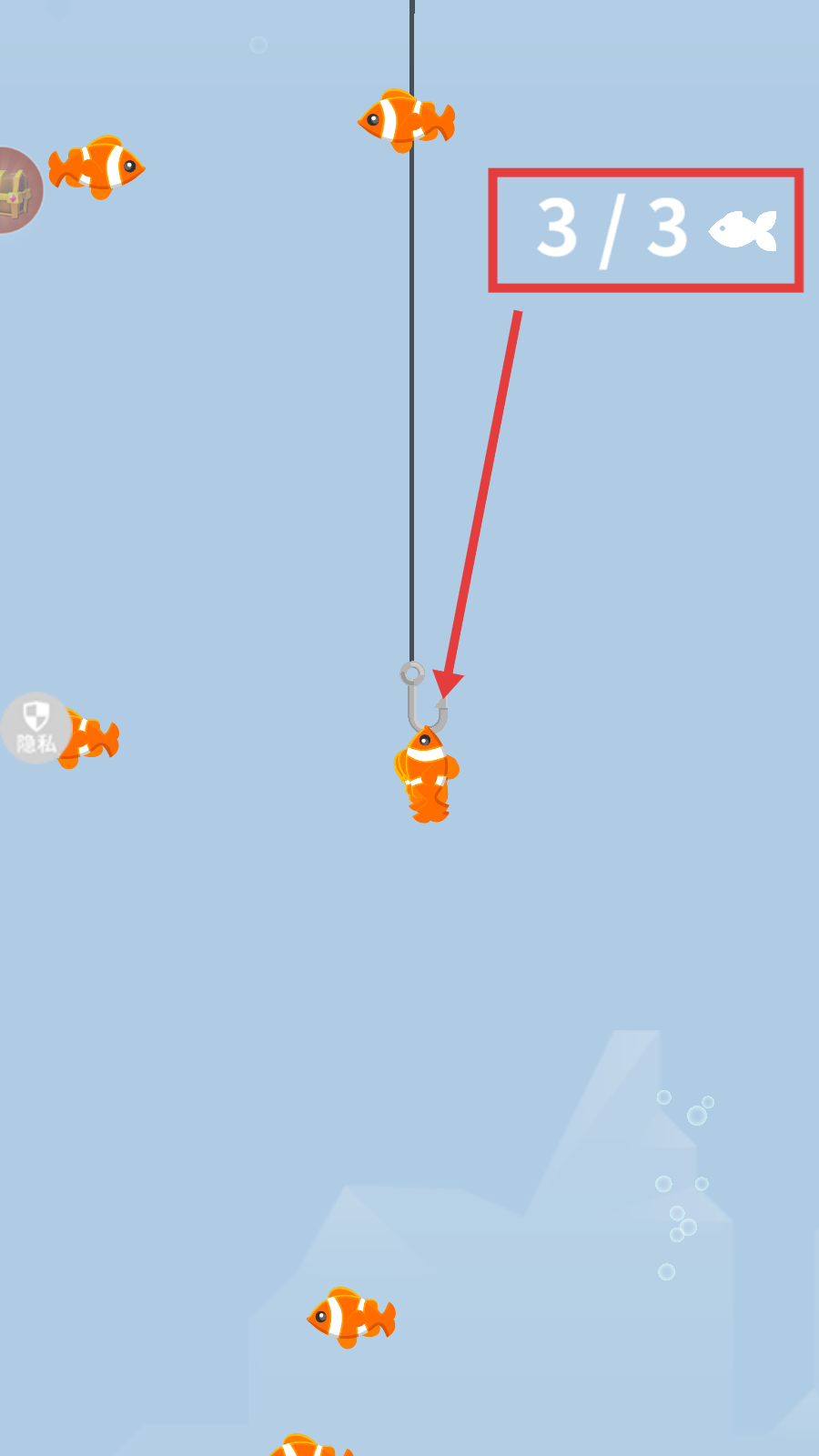Open the 隐私 privacy button
The width and height of the screenshot is (819, 1456).
(x=36, y=728)
